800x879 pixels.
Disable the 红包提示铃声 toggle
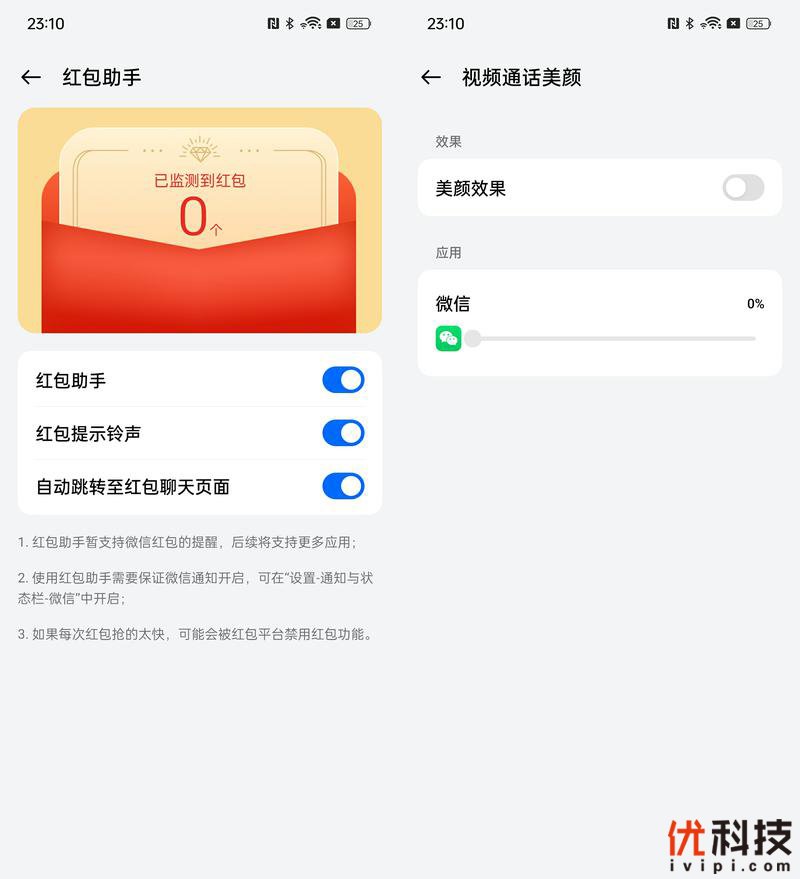click(343, 433)
